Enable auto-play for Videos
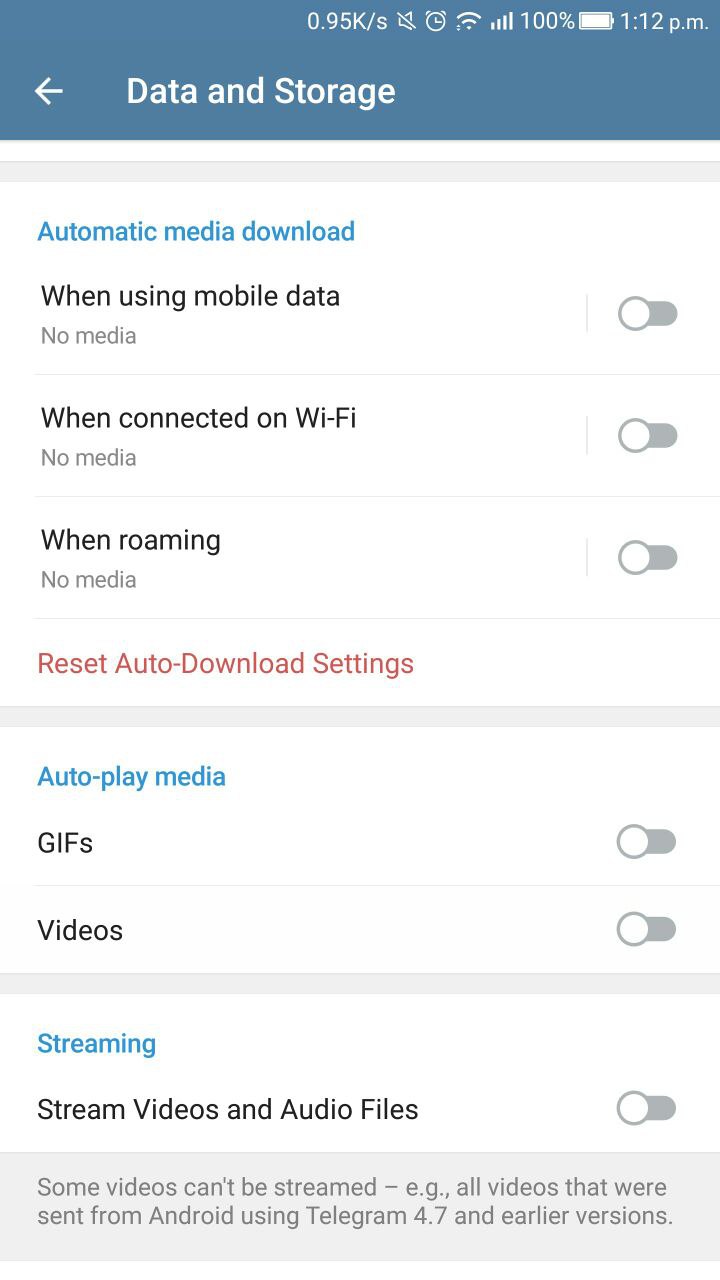The image size is (720, 1280). click(646, 930)
